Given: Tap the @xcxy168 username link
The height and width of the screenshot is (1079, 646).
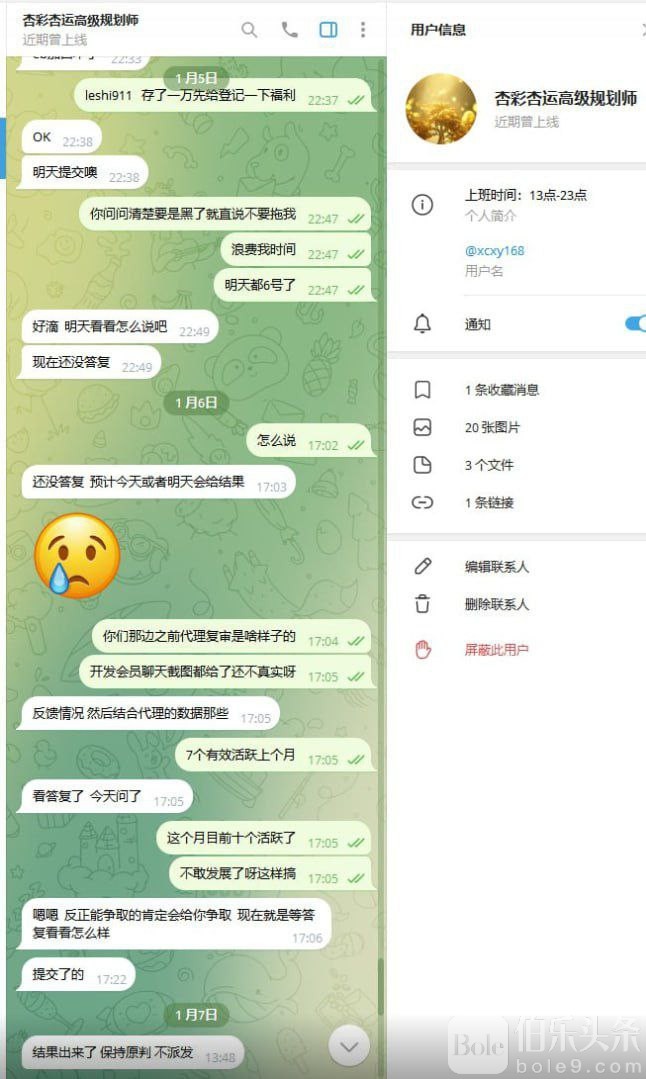Looking at the screenshot, I should (x=494, y=250).
